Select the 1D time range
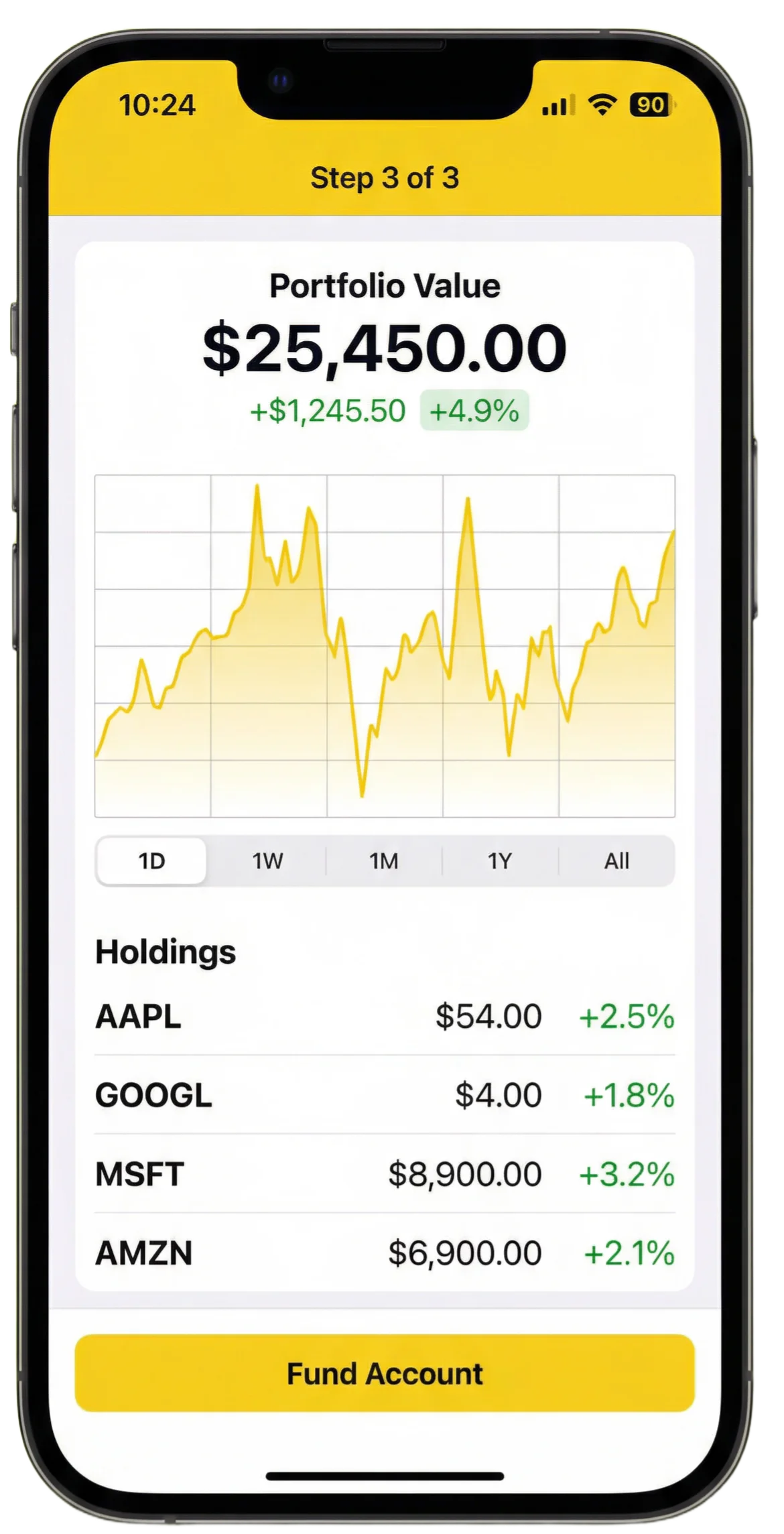 [150, 861]
